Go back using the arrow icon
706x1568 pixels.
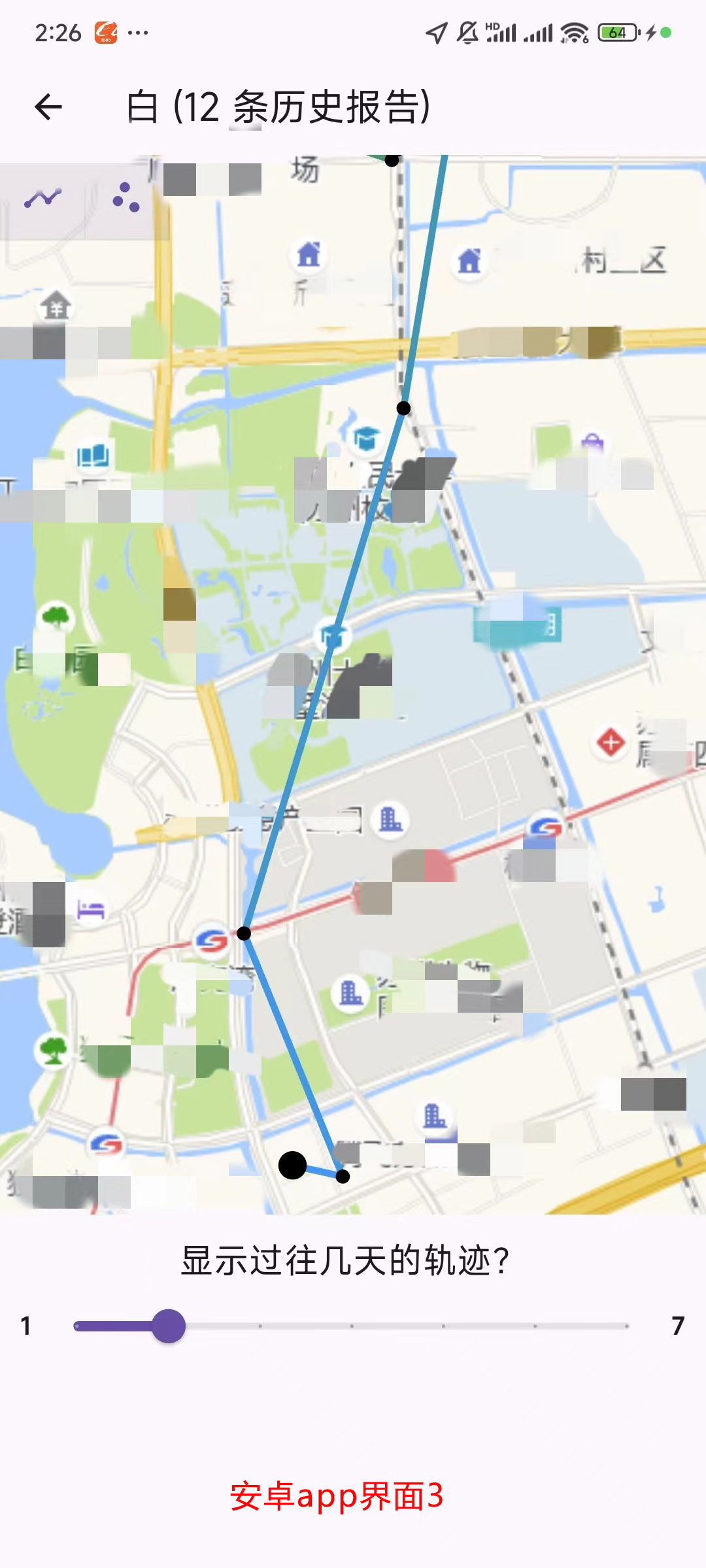click(48, 107)
